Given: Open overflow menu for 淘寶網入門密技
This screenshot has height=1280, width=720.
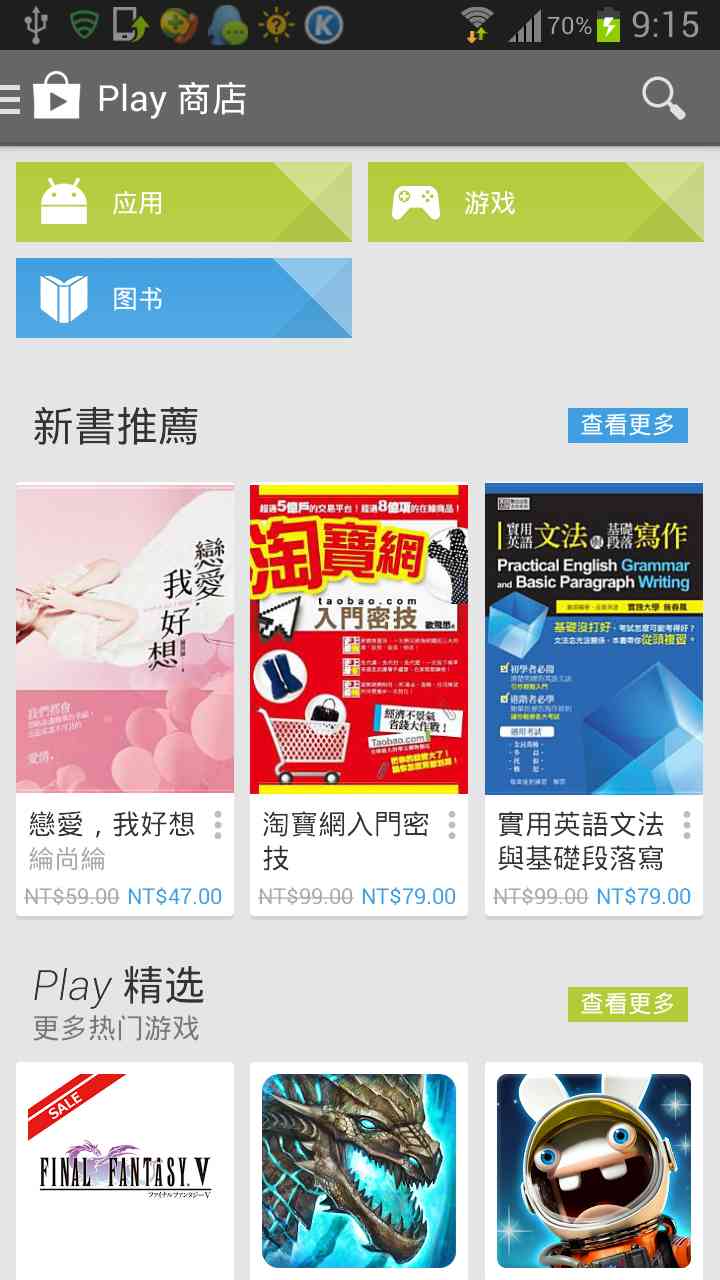Looking at the screenshot, I should [452, 825].
